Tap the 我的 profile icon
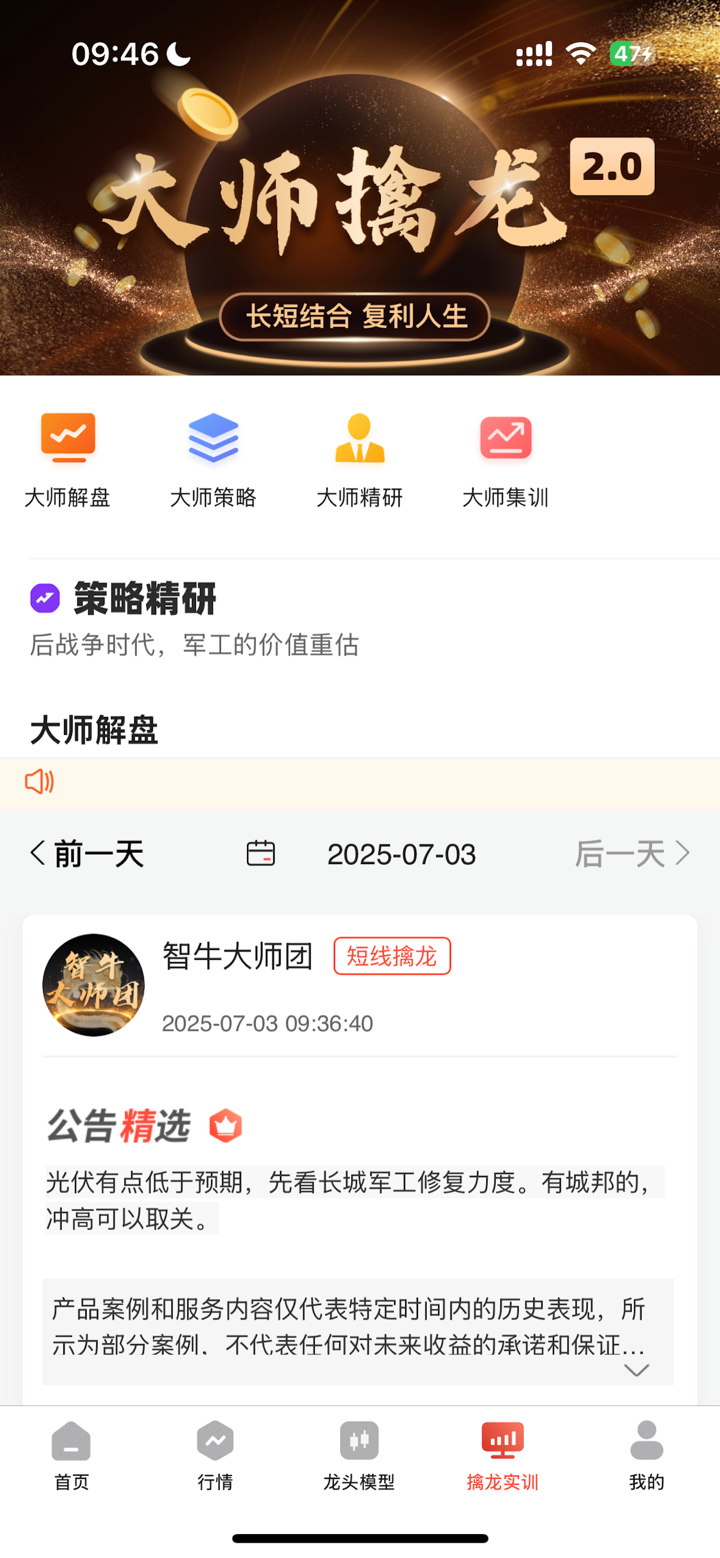The height and width of the screenshot is (1558, 720). coord(645,1440)
